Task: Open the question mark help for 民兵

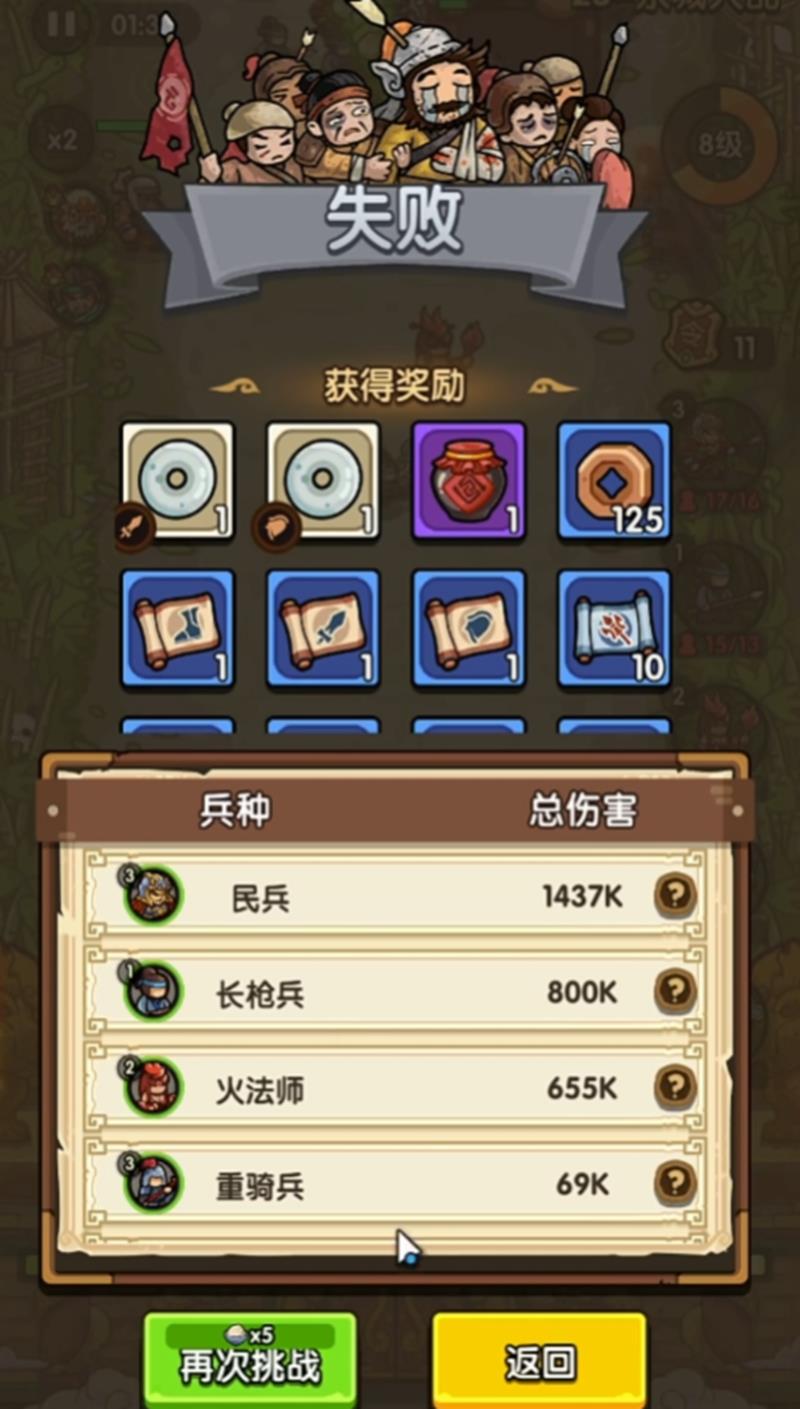Action: pyautogui.click(x=675, y=895)
